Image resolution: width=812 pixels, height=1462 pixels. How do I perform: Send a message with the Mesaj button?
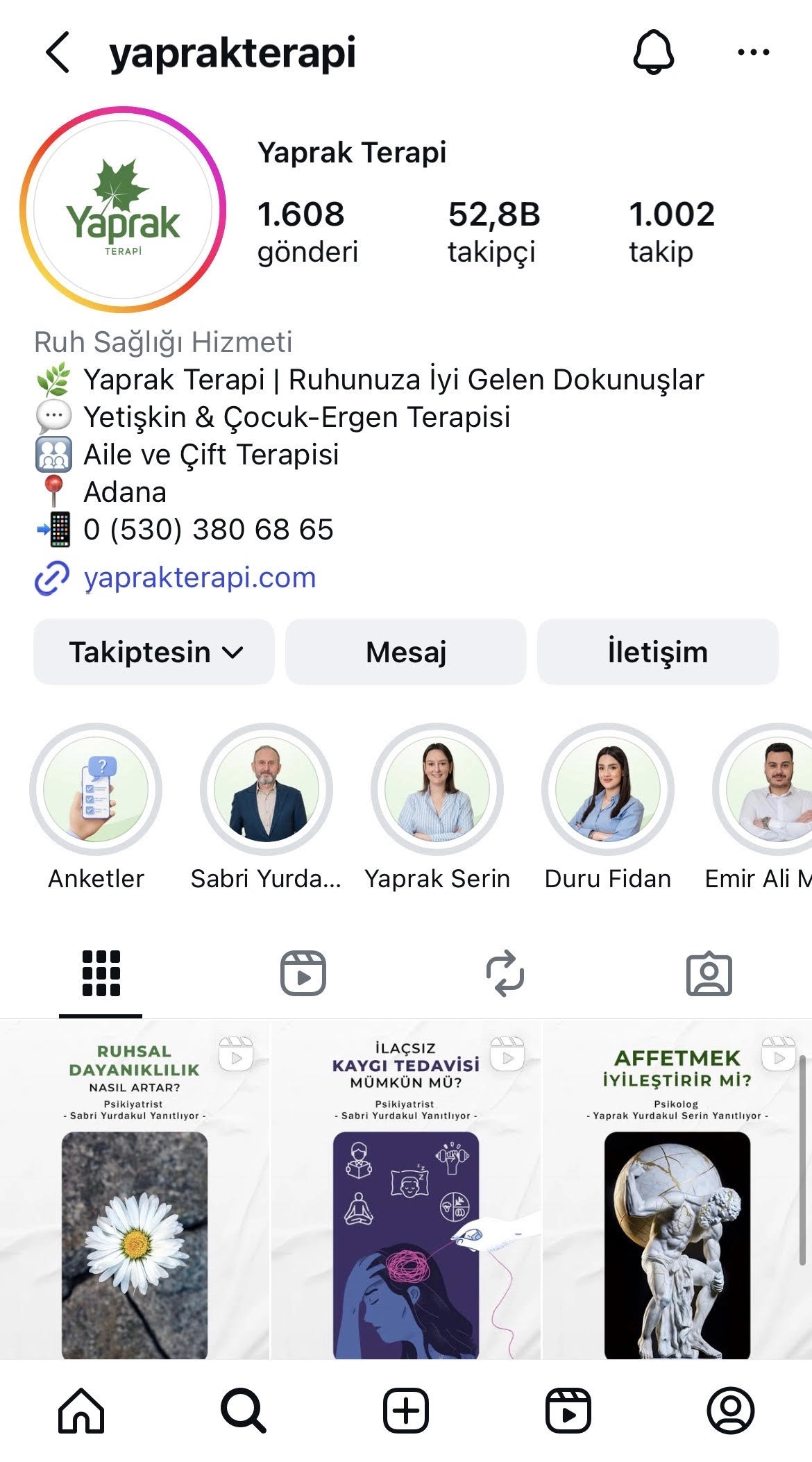[x=405, y=651]
